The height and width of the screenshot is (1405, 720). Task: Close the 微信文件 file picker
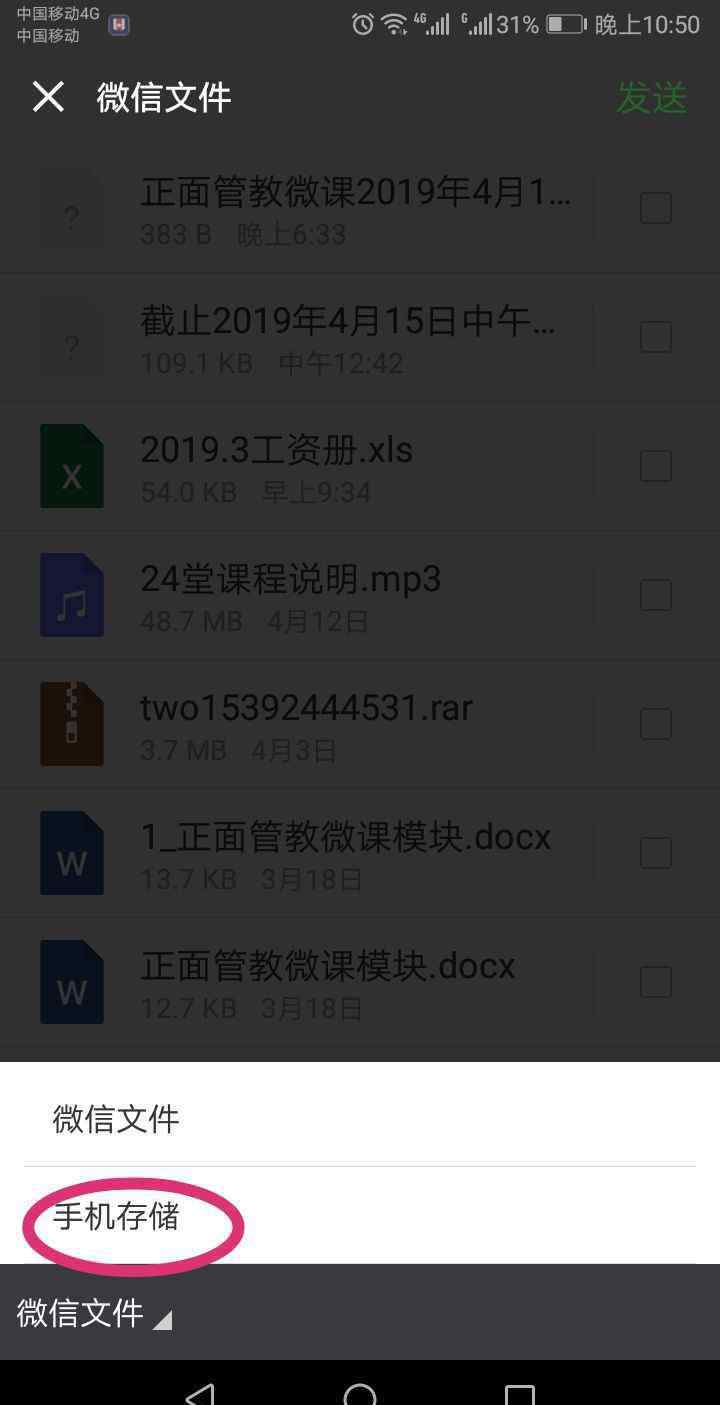48,97
